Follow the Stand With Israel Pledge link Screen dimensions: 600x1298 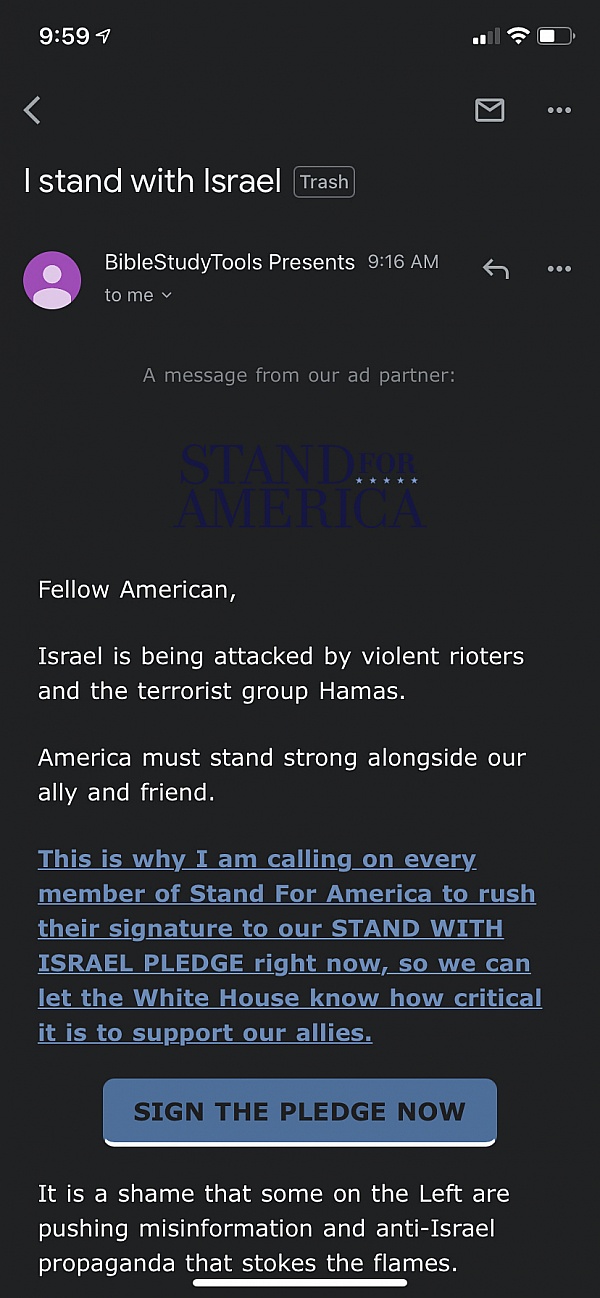tap(290, 946)
